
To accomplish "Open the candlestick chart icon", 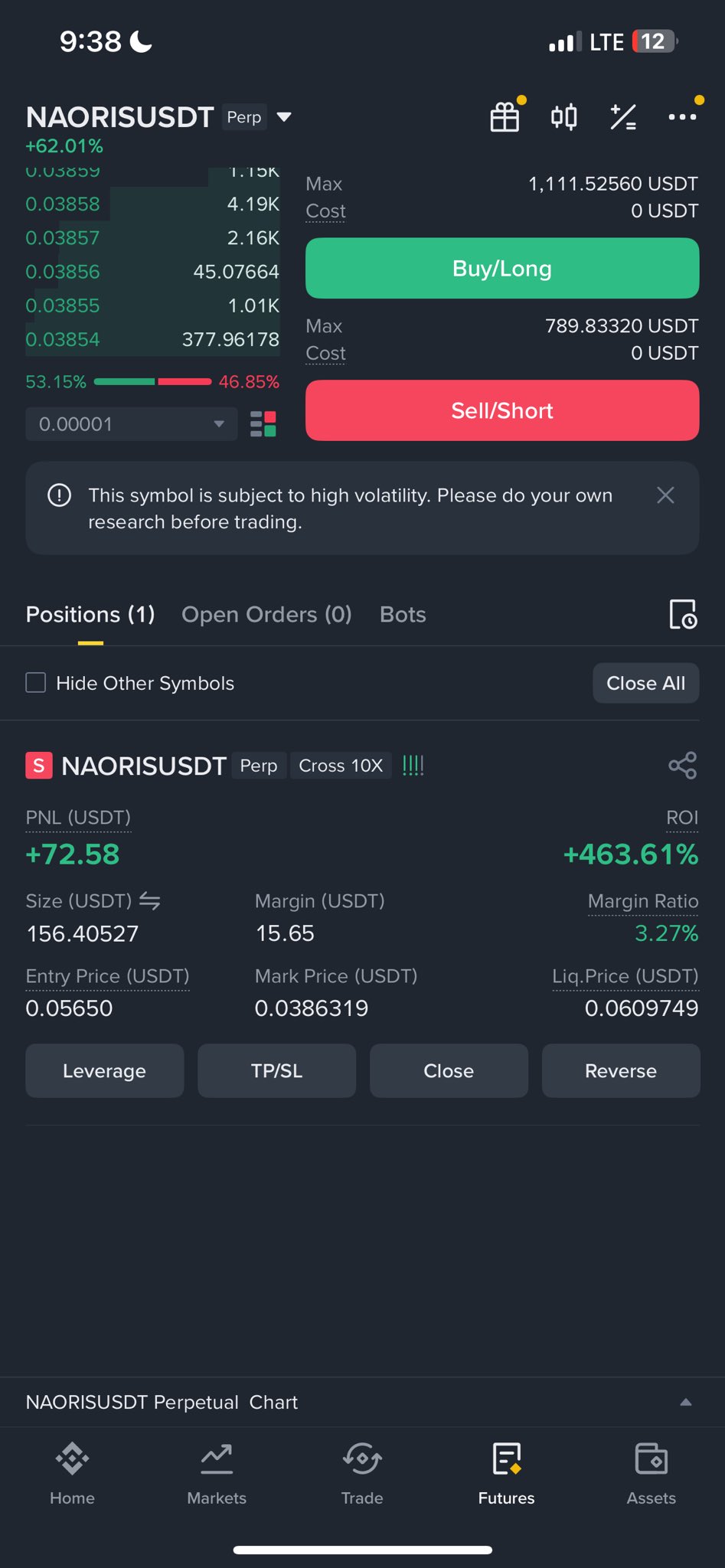I will pyautogui.click(x=564, y=117).
